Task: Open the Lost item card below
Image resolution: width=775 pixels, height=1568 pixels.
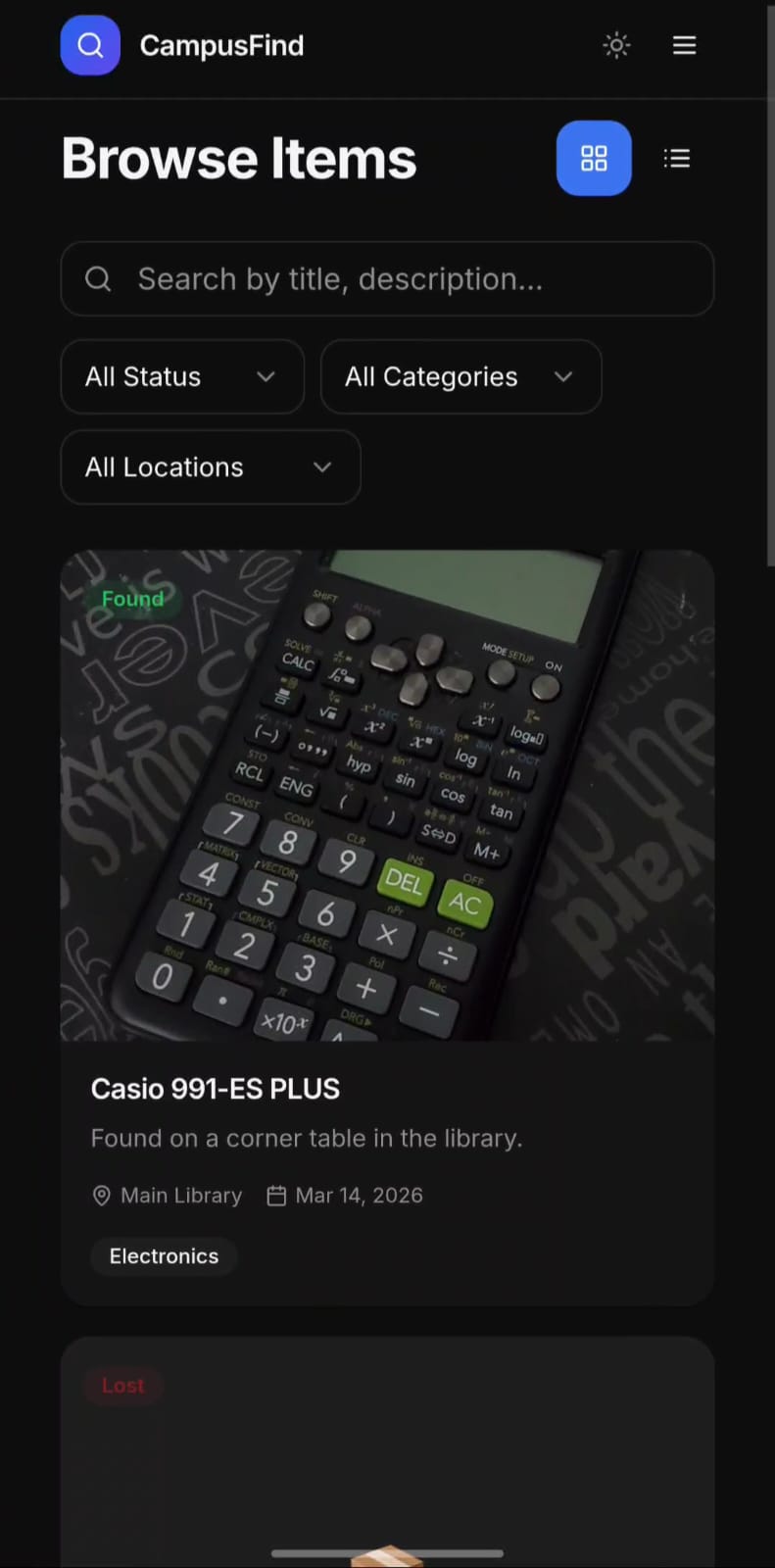Action: coord(387,1452)
